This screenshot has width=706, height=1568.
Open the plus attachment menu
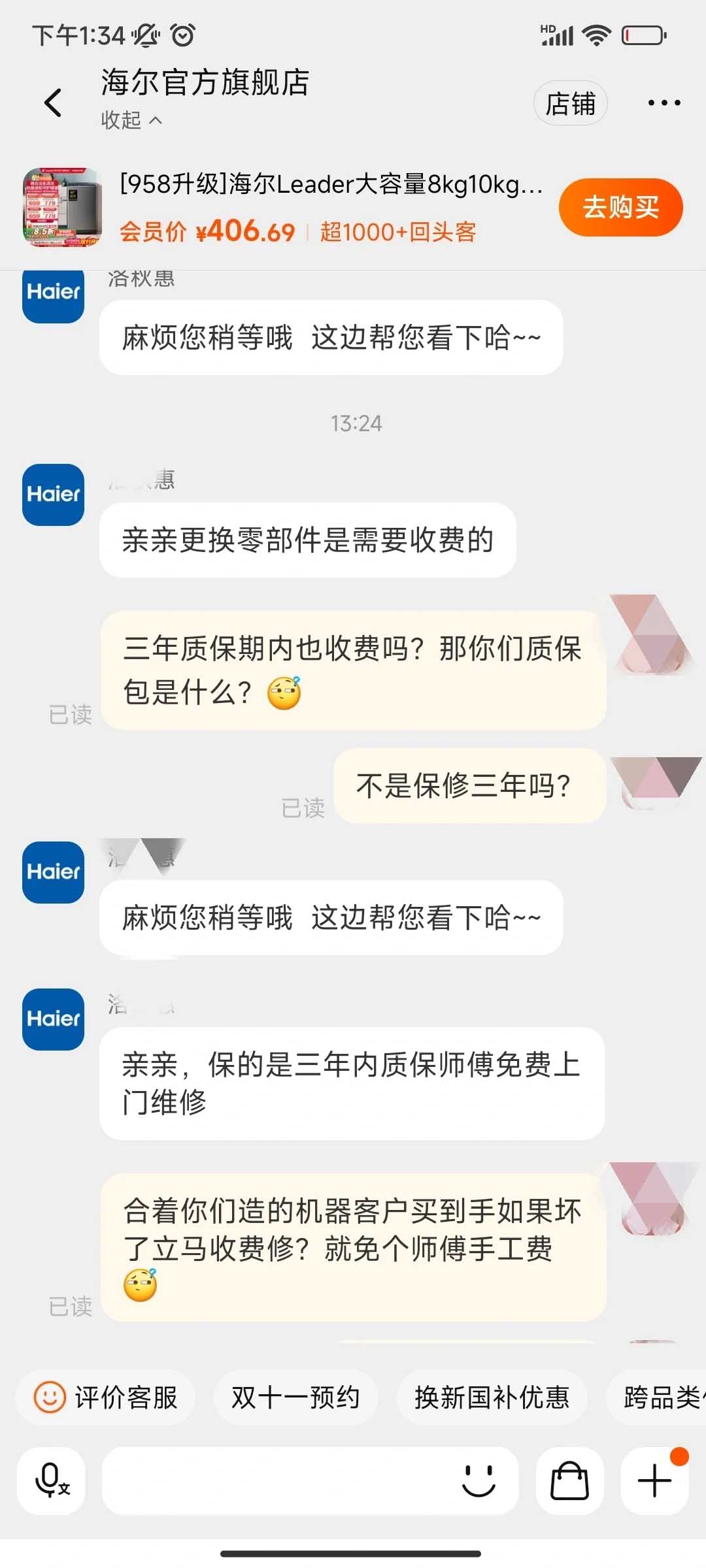pos(654,1480)
